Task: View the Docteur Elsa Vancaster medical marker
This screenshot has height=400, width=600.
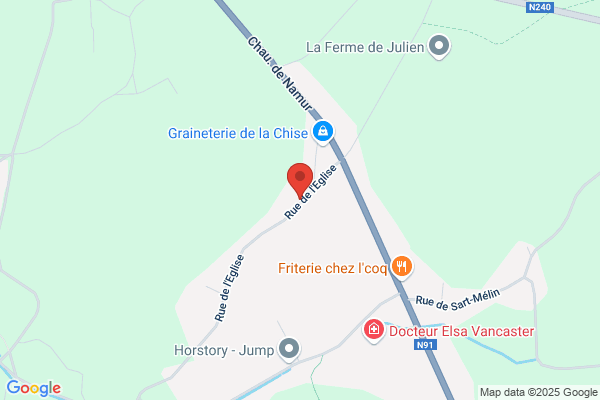Action: pyautogui.click(x=374, y=331)
